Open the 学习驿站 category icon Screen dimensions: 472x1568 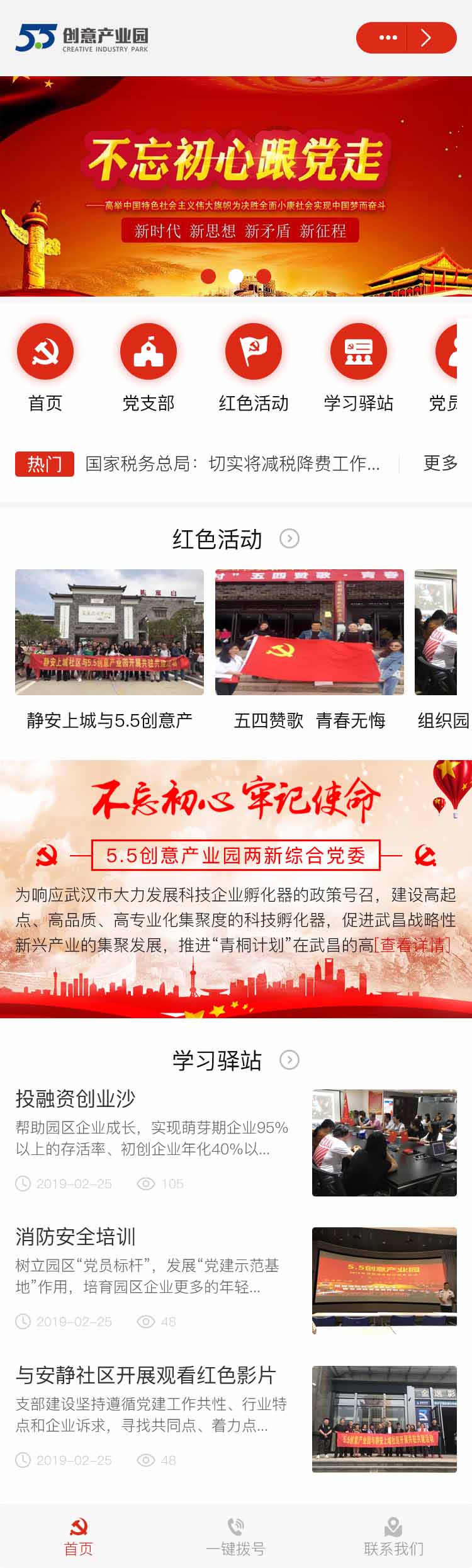tap(359, 351)
